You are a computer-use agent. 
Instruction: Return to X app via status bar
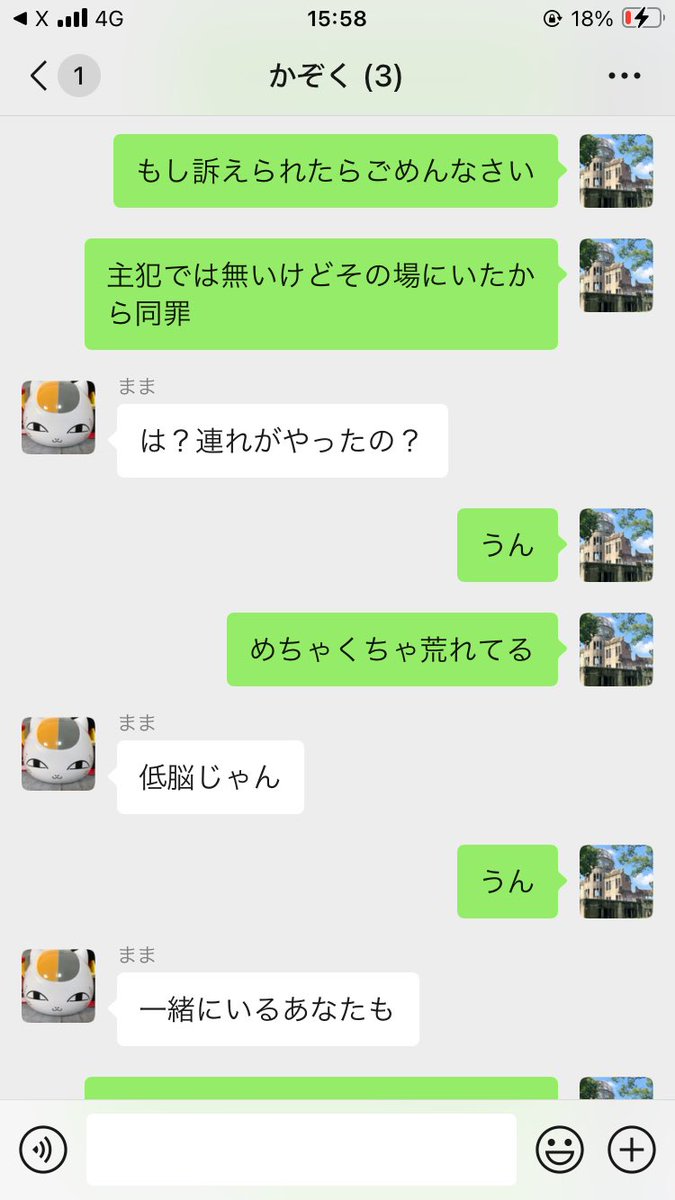(x=30, y=18)
